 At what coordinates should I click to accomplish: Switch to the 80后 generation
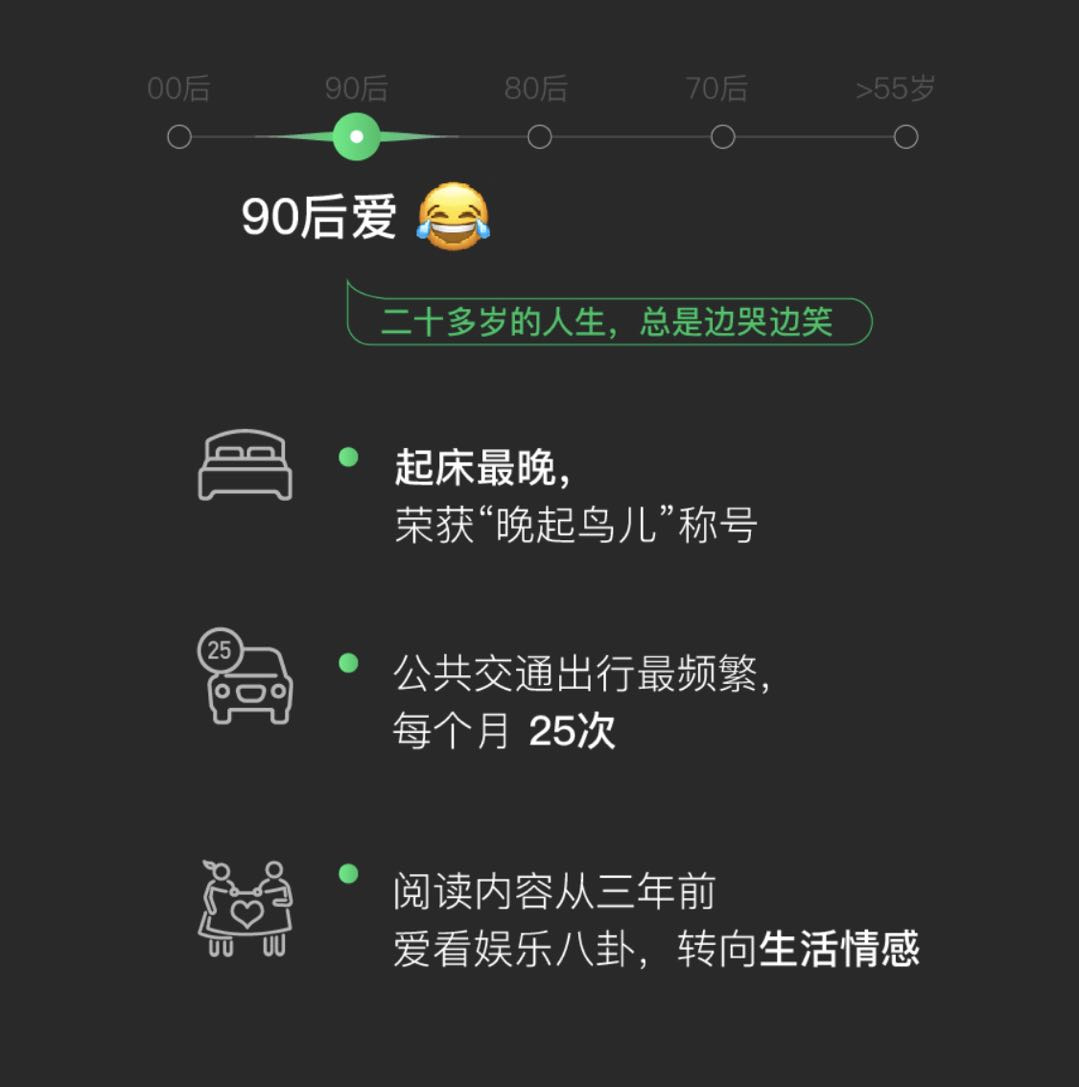539,137
